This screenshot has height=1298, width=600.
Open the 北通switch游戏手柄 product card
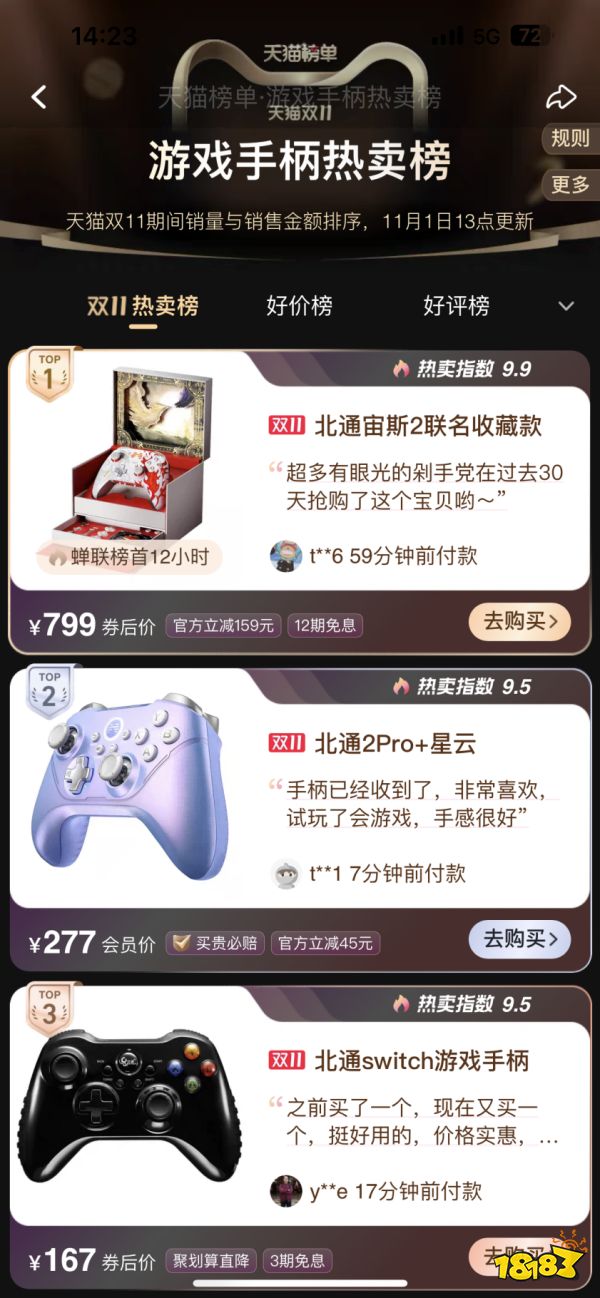421,1060
